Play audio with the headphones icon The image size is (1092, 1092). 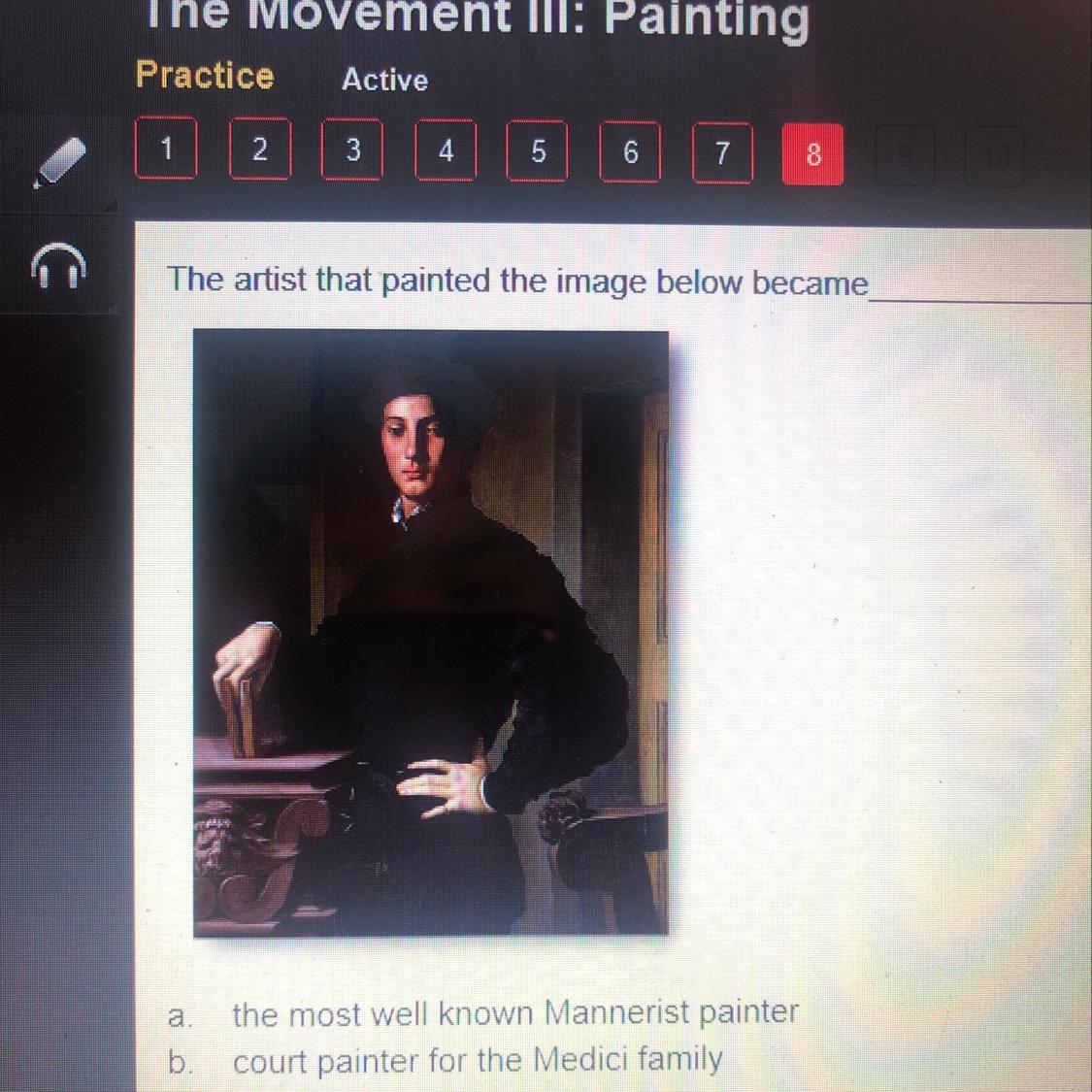click(x=58, y=268)
